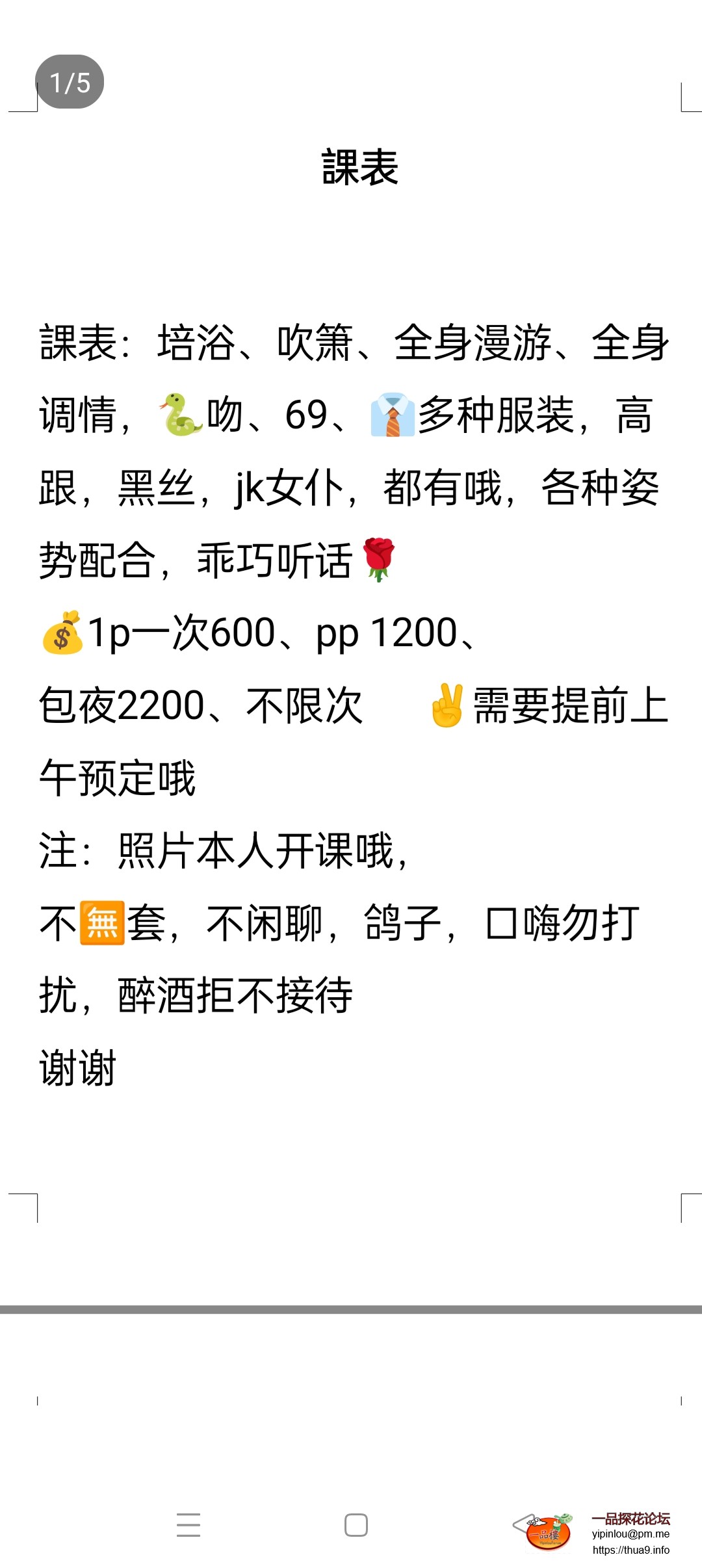702x1568 pixels.
Task: Tap the home button in navigation bar
Action: 356,1525
